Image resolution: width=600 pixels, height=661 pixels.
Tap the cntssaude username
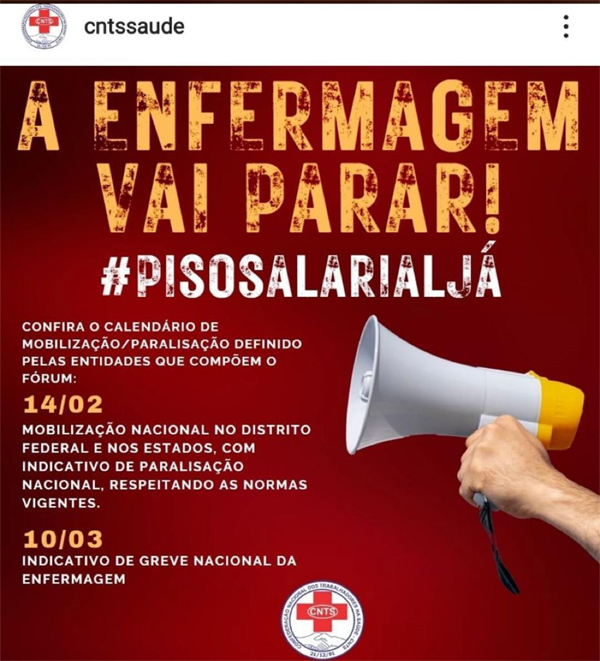135,27
